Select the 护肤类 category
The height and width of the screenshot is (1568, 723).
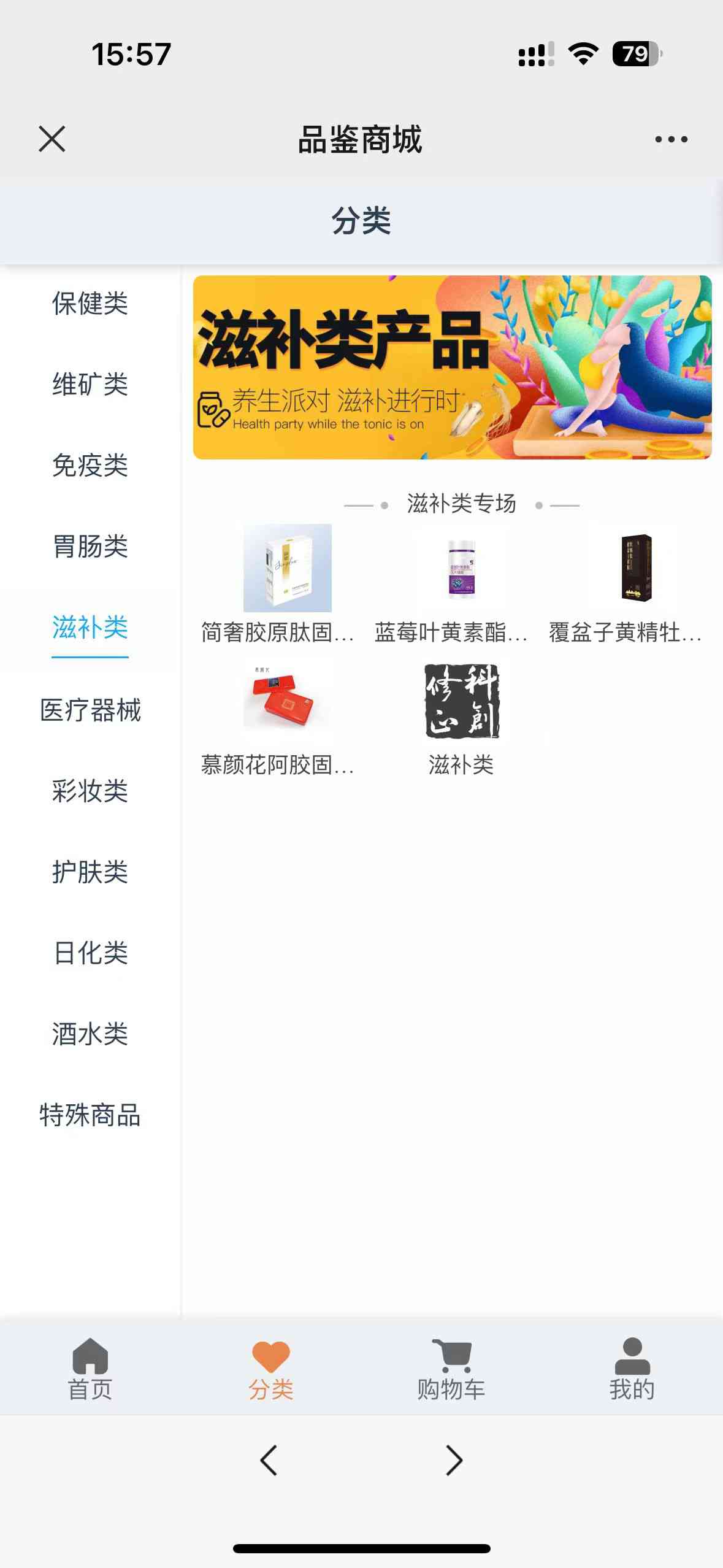pyautogui.click(x=90, y=872)
